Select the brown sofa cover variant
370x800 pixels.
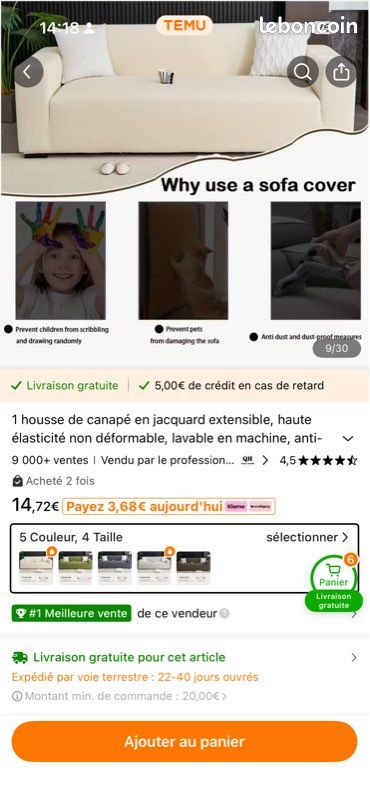(x=193, y=567)
